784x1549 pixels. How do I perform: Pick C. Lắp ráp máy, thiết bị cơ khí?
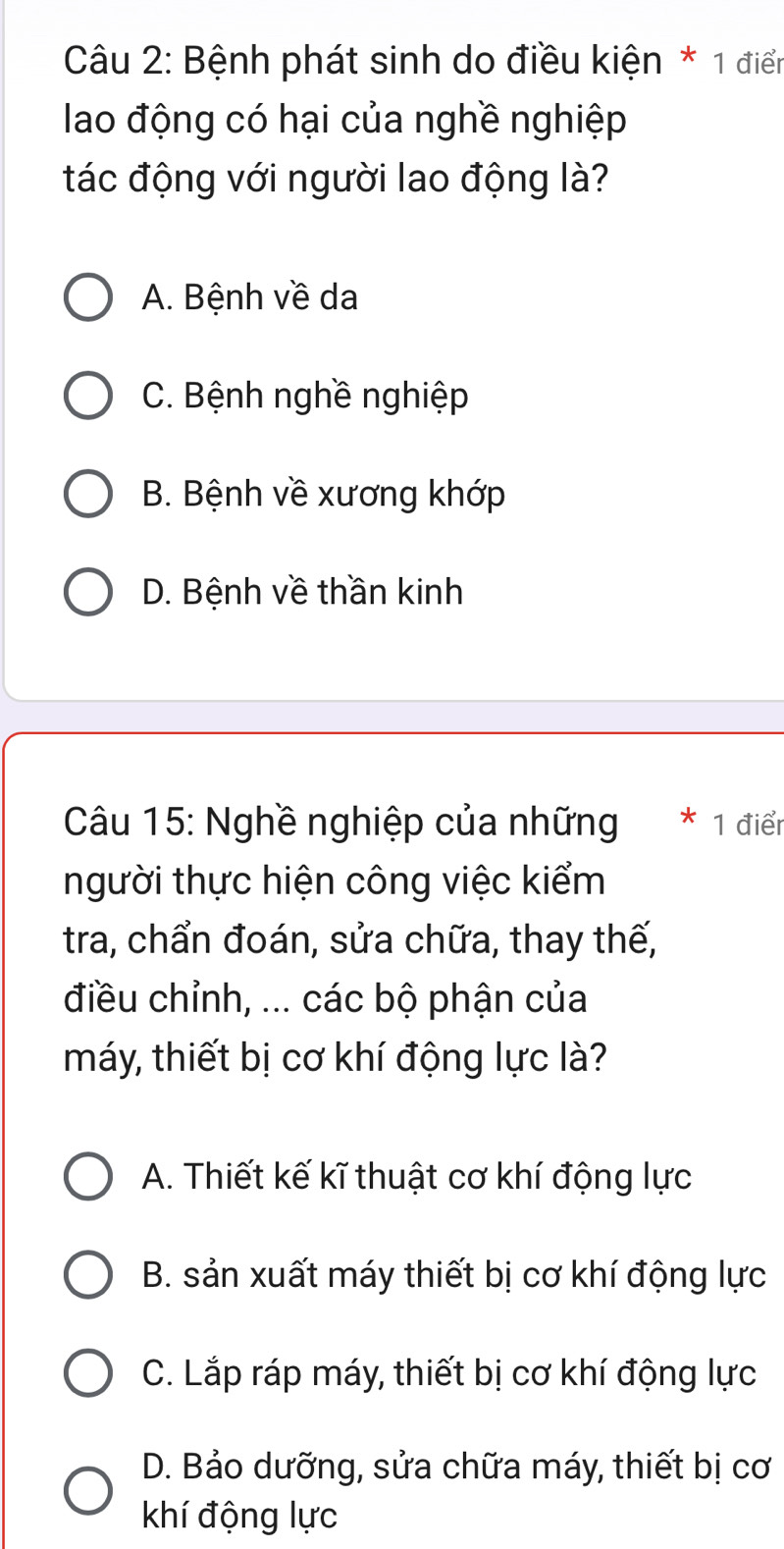[88, 1373]
